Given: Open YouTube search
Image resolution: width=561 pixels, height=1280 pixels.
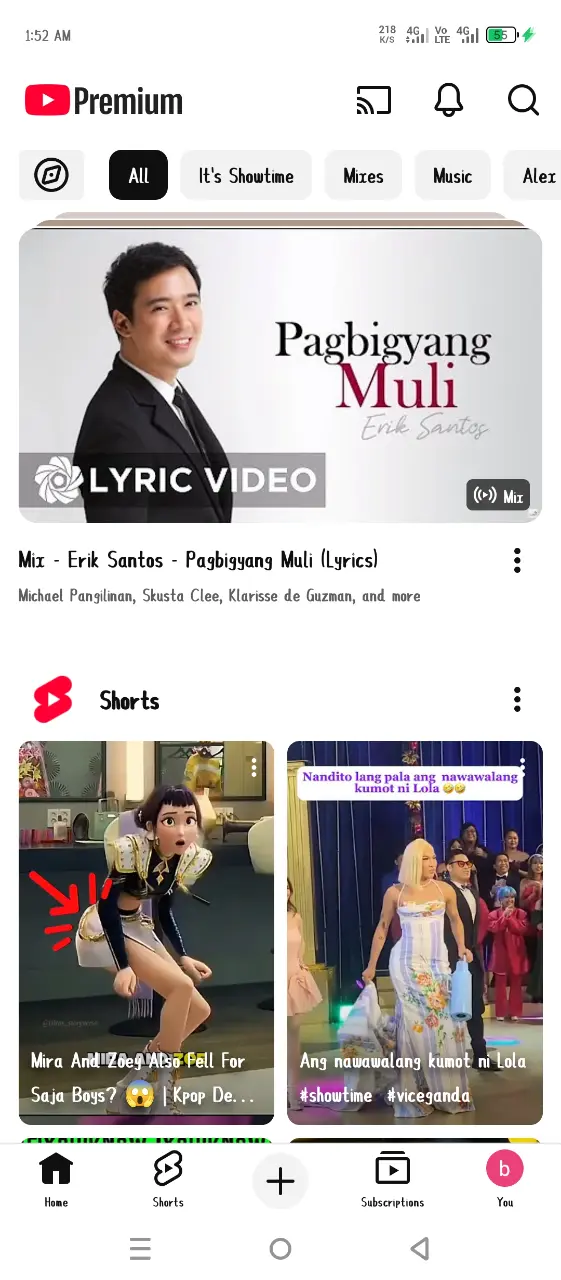Looking at the screenshot, I should pyautogui.click(x=523, y=100).
